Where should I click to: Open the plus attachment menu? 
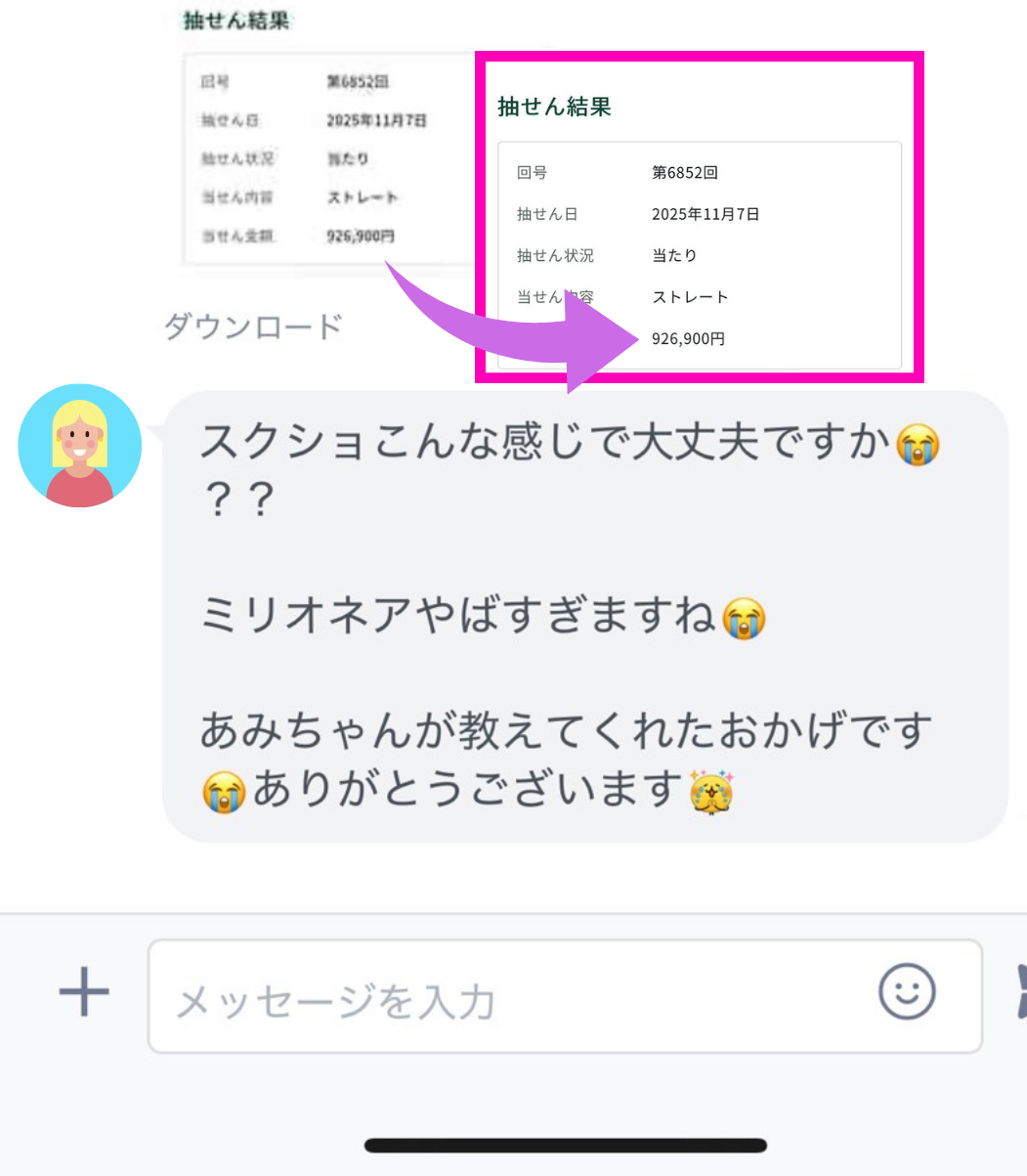tap(84, 993)
